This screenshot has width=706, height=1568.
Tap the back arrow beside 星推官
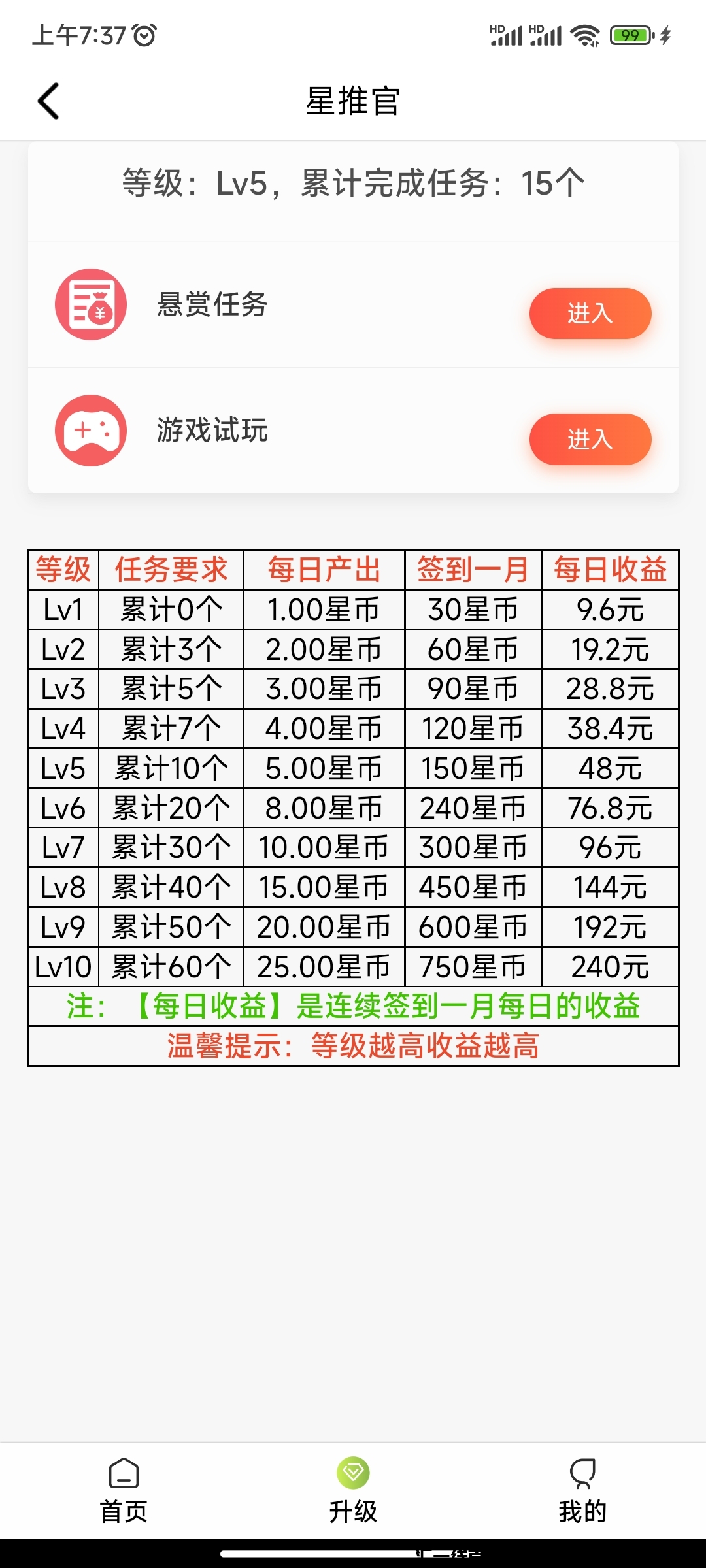(49, 101)
